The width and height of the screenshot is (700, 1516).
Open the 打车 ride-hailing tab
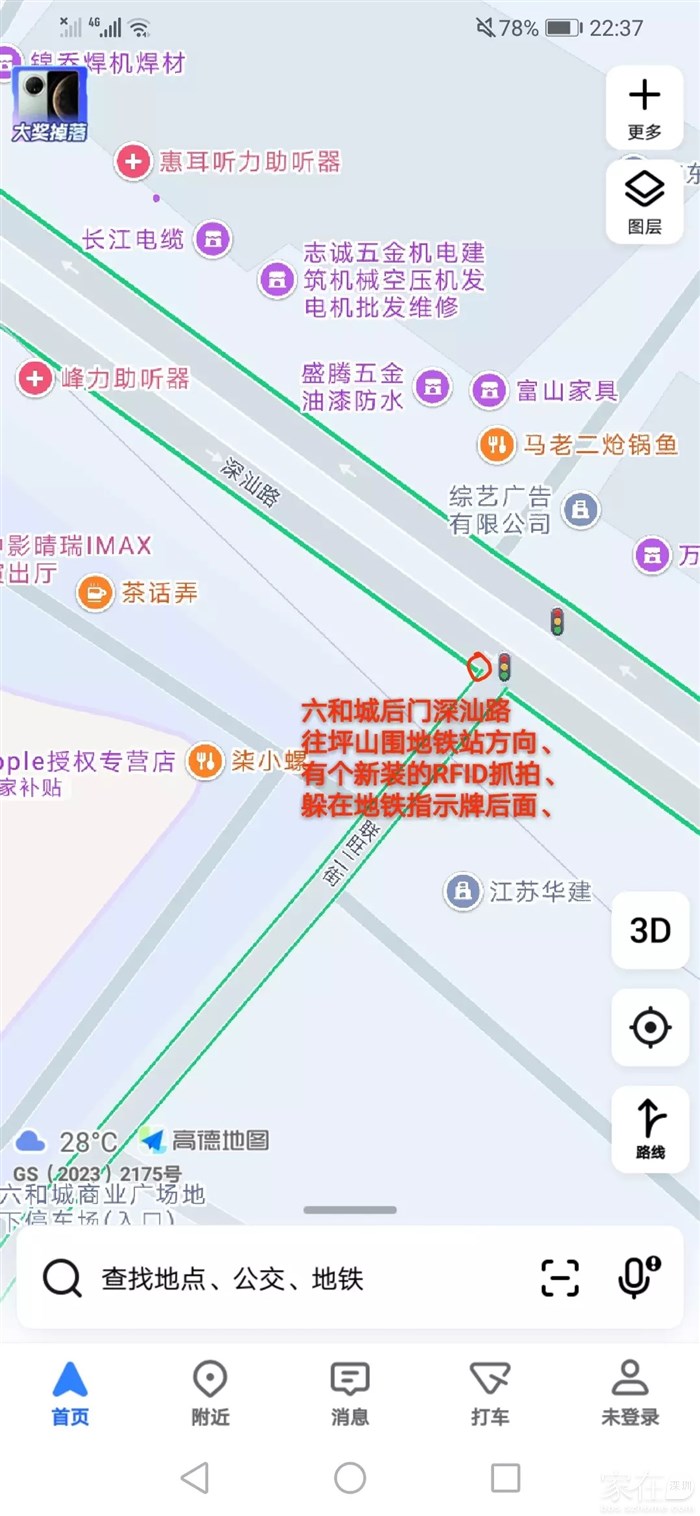tap(490, 1392)
